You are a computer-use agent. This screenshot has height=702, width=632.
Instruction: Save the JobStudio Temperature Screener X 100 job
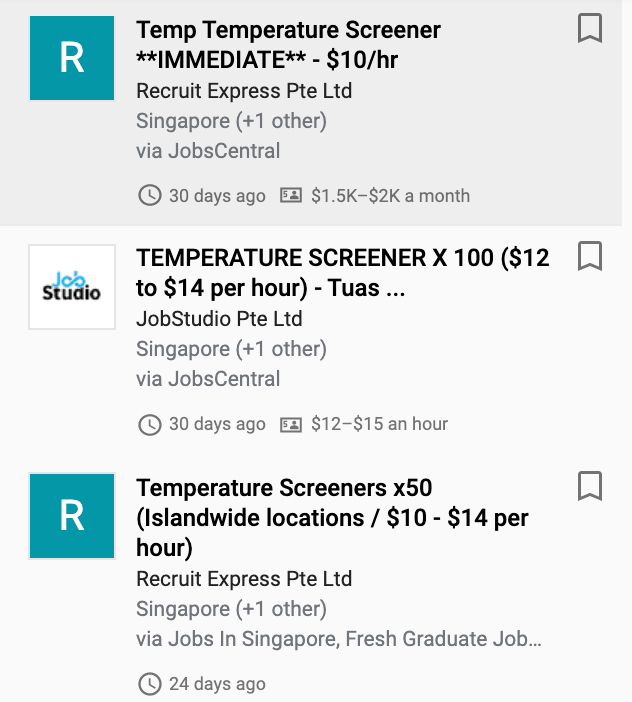tap(590, 257)
